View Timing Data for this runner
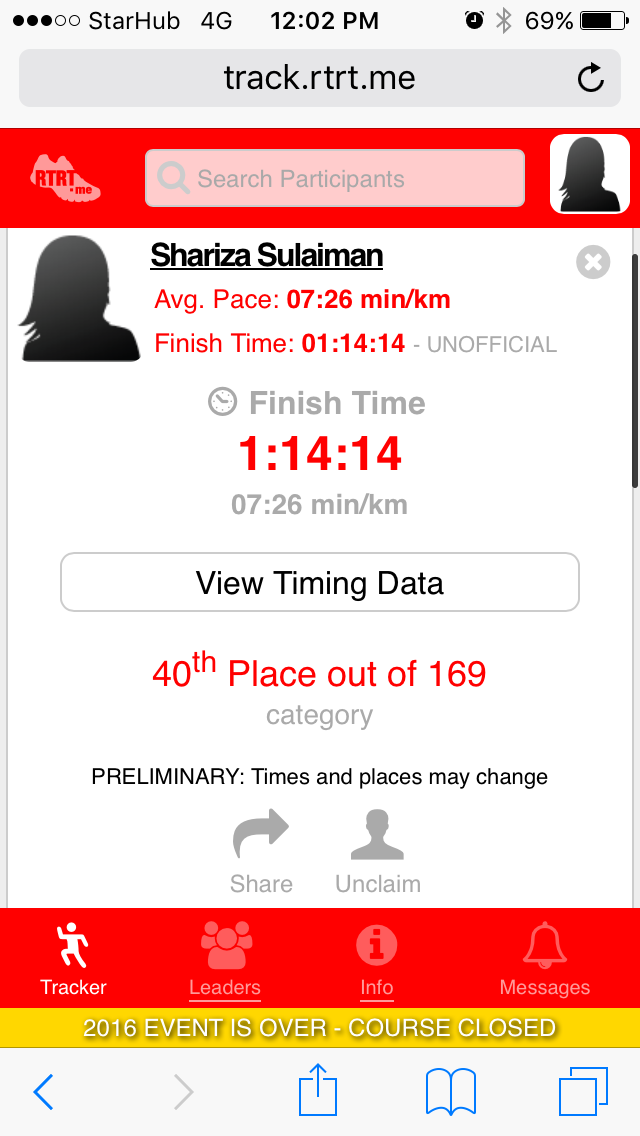Screen dimensions: 640x1136 pyautogui.click(x=320, y=582)
